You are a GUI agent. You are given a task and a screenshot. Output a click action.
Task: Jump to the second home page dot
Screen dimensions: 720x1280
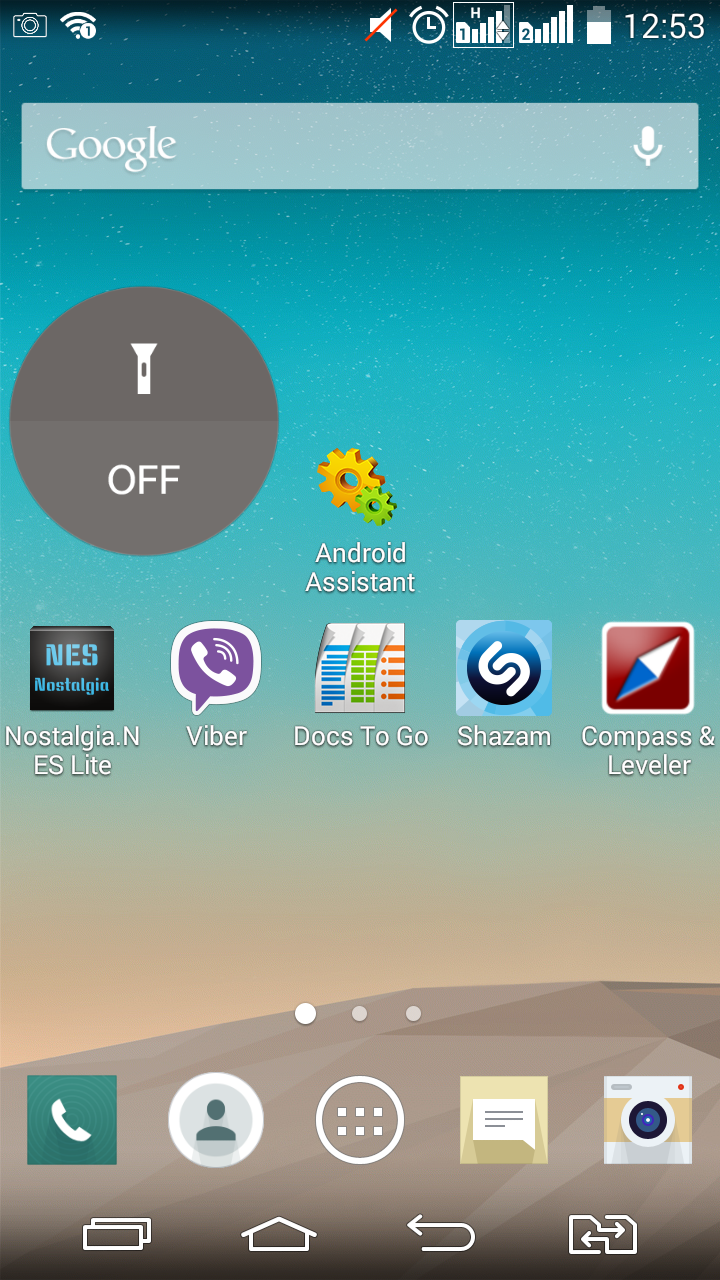[360, 1014]
